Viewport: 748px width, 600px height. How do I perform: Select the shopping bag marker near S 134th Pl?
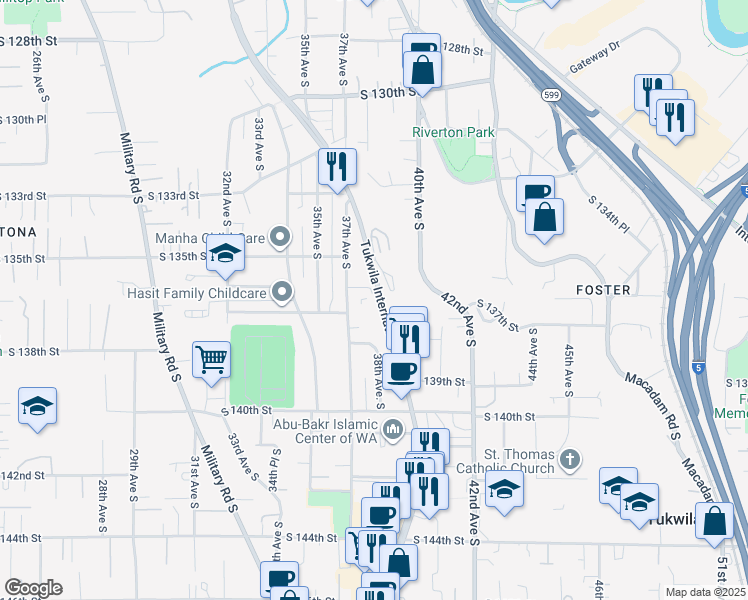click(x=544, y=217)
